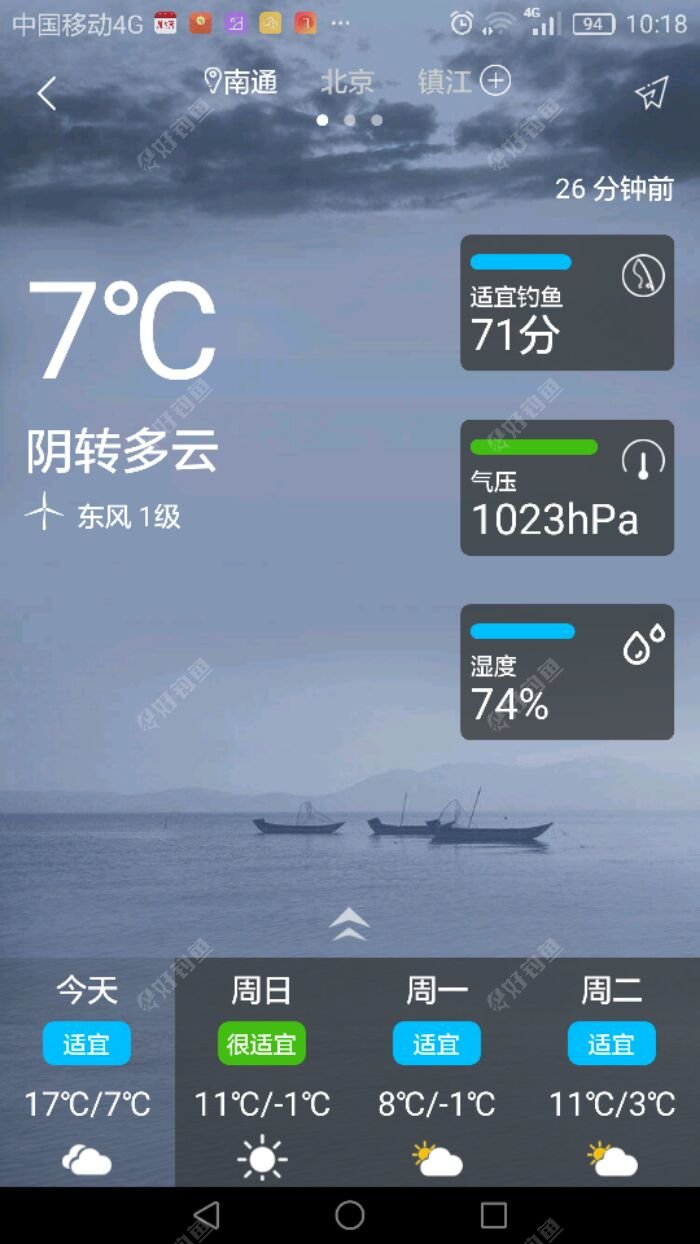Open the 适宜钓鱼 71分 fishing score card
Screen dimensions: 700x1244
click(x=566, y=303)
